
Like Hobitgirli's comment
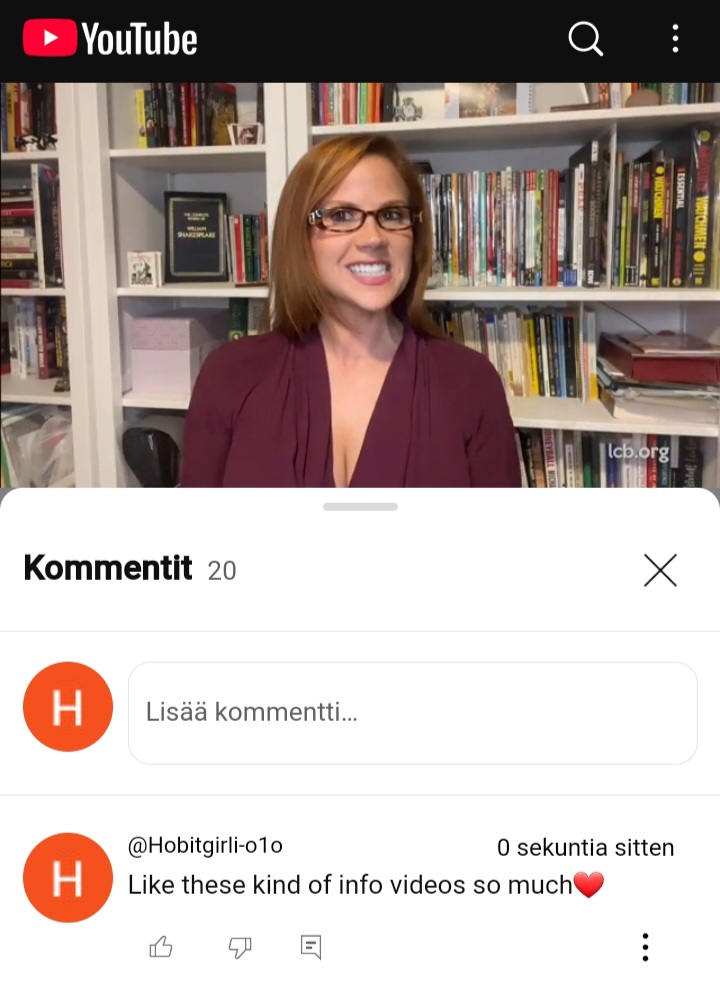point(161,946)
